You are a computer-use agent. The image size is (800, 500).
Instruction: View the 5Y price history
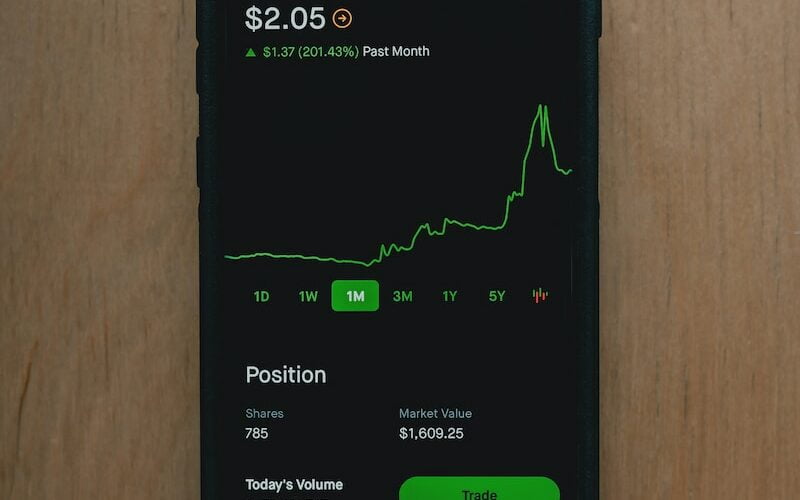coord(497,296)
